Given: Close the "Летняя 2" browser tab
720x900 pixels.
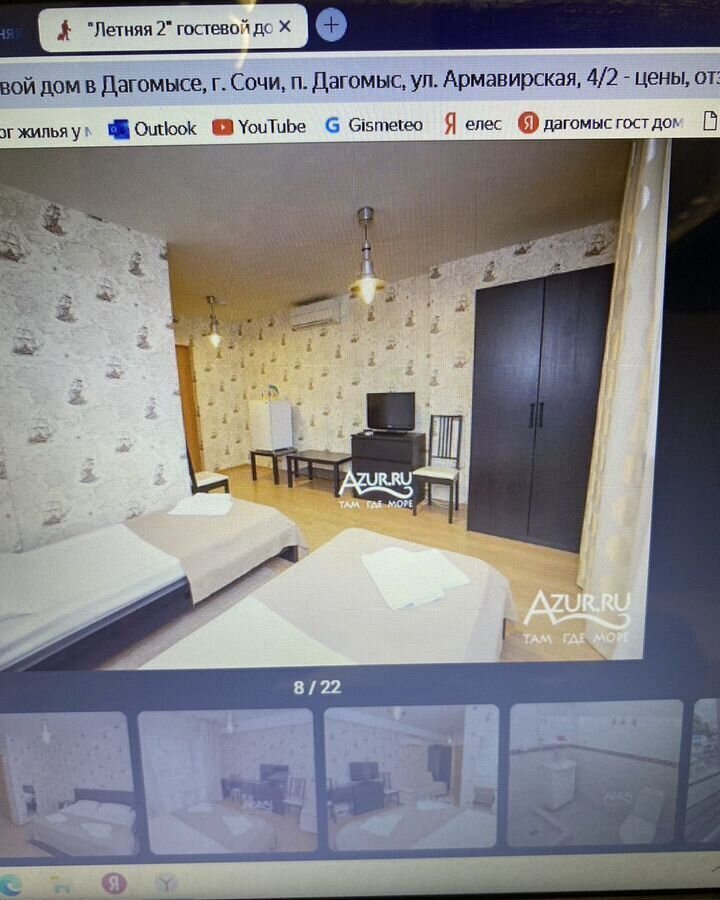Looking at the screenshot, I should (x=285, y=28).
